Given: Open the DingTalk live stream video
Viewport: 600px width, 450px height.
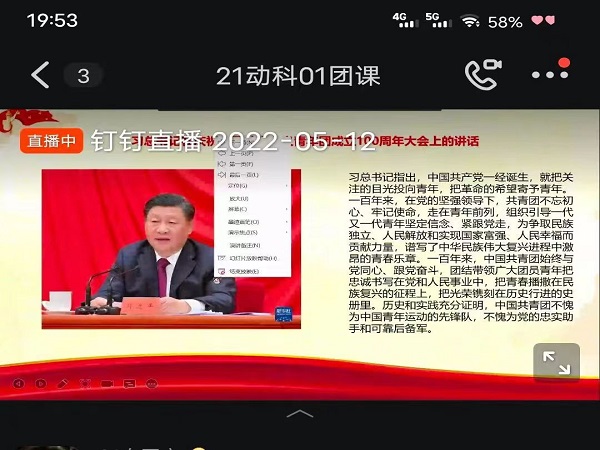Looking at the screenshot, I should pyautogui.click(x=300, y=250).
